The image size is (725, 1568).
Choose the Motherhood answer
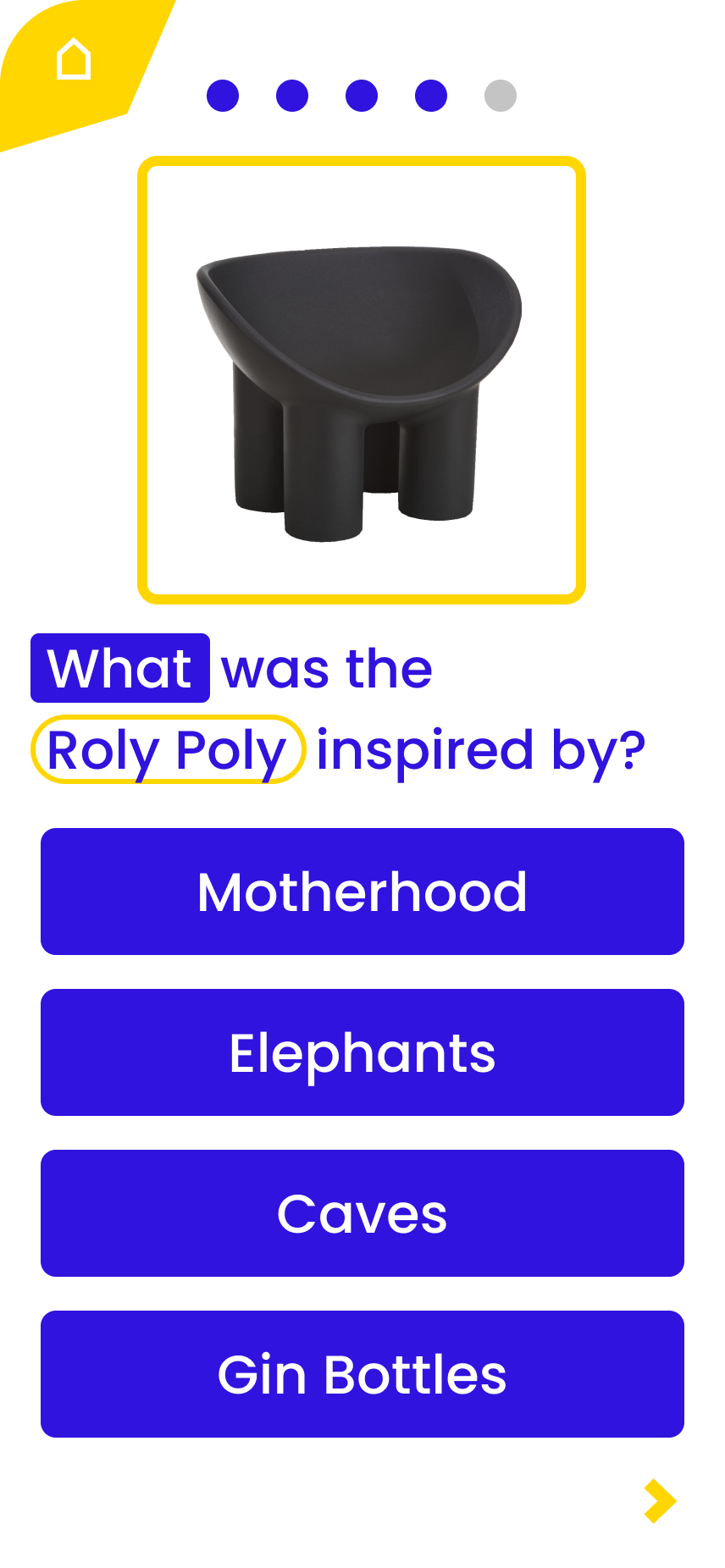(x=362, y=892)
